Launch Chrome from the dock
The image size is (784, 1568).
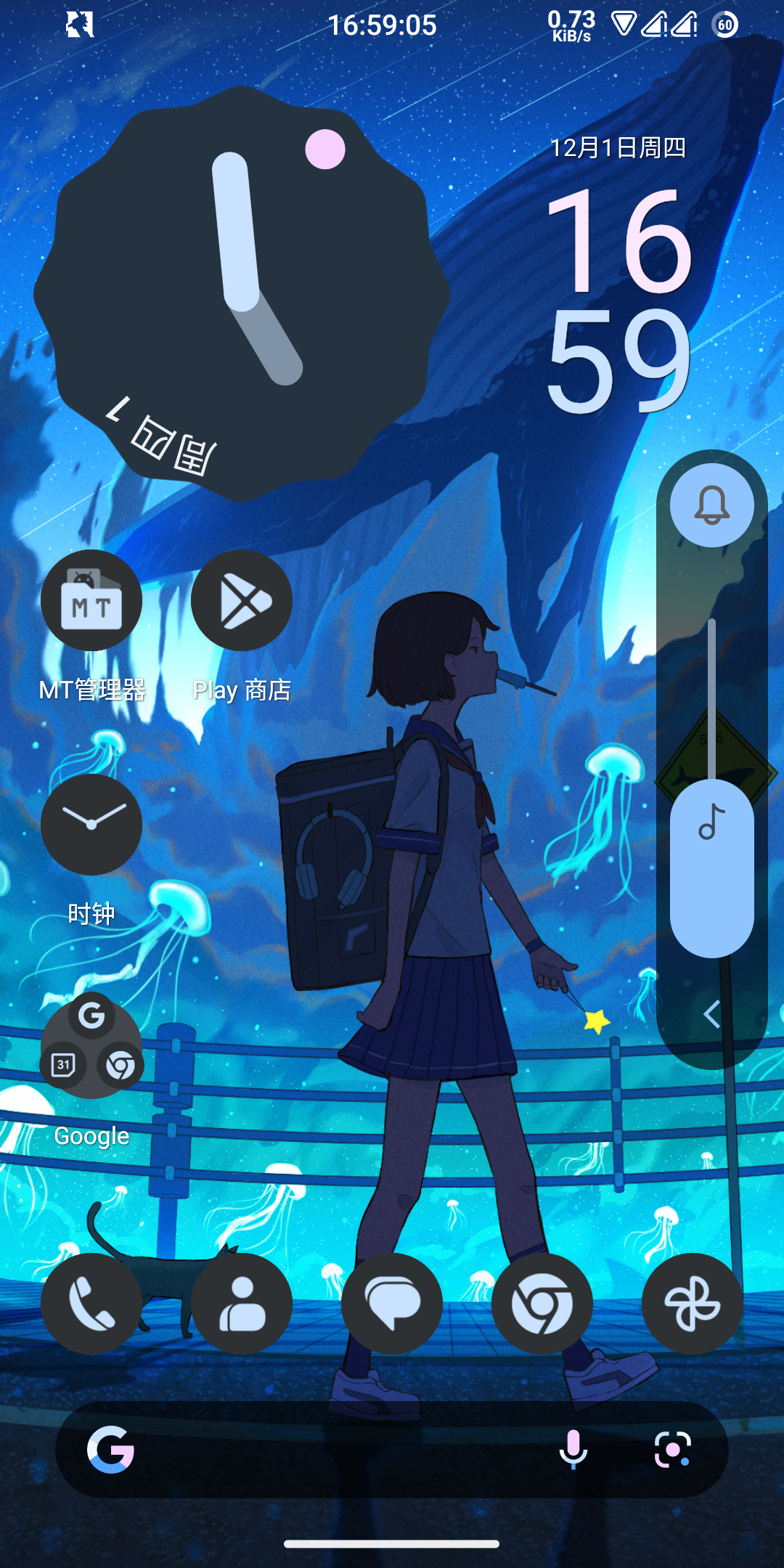tap(542, 1304)
